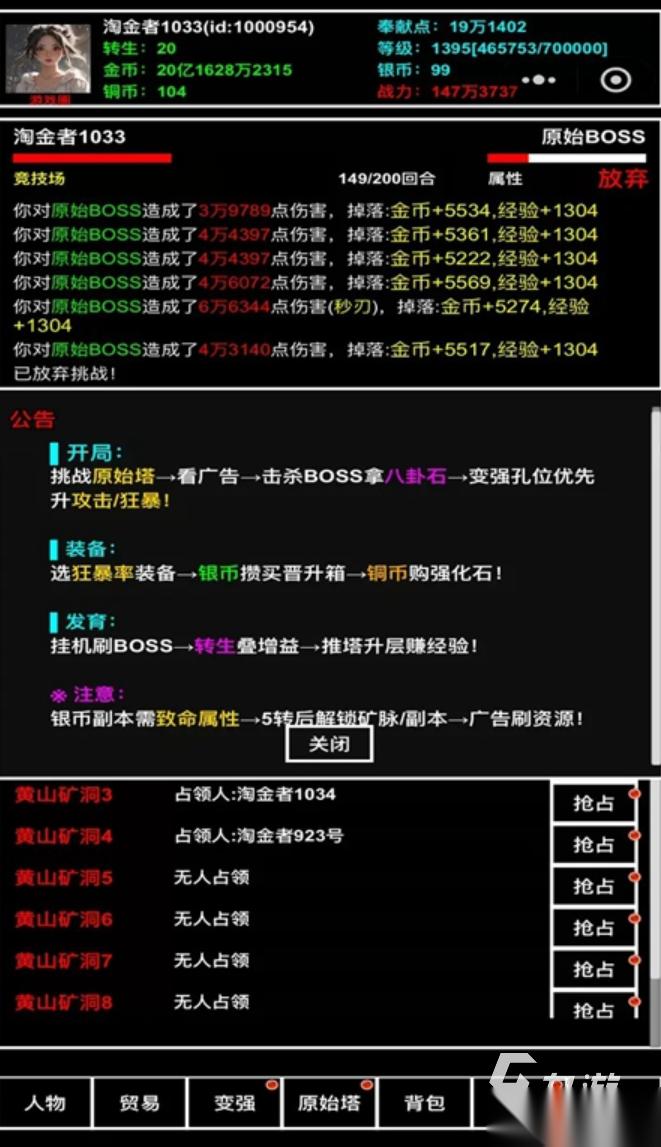Claim 黄山矿洞8 with 抢占
The image size is (661, 1147).
point(594,1009)
